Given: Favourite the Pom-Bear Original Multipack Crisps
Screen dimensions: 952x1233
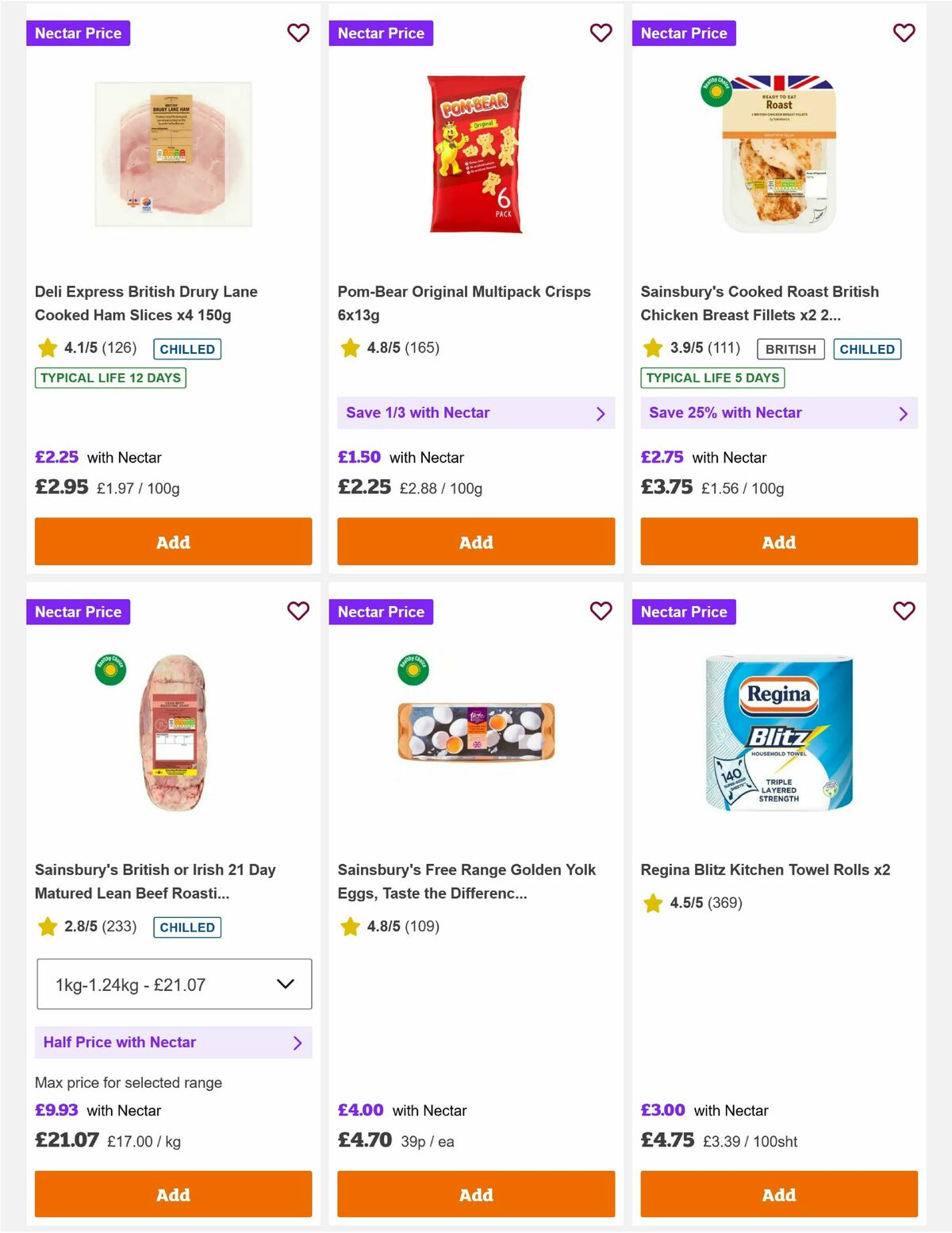Looking at the screenshot, I should click(601, 33).
